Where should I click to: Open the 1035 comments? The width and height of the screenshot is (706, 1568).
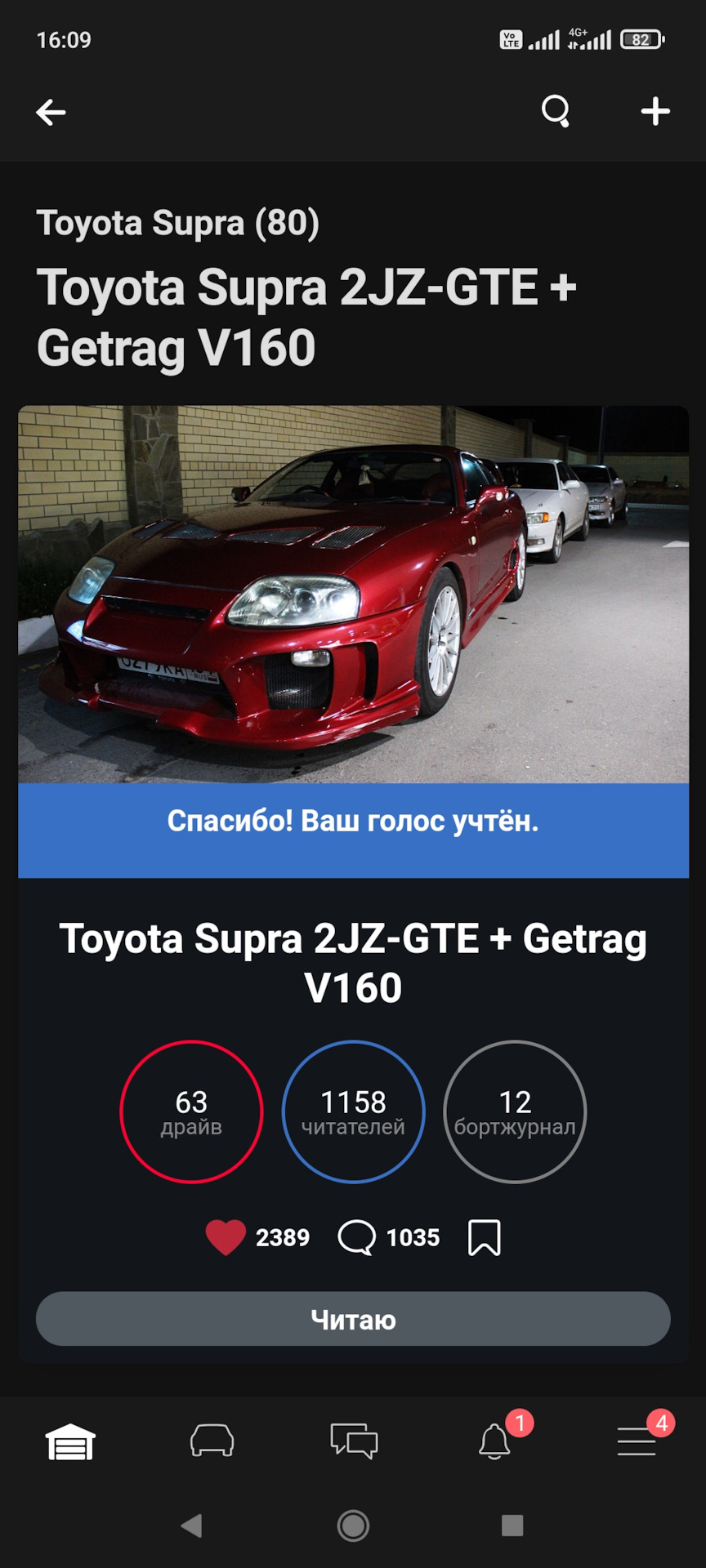[x=357, y=1236]
